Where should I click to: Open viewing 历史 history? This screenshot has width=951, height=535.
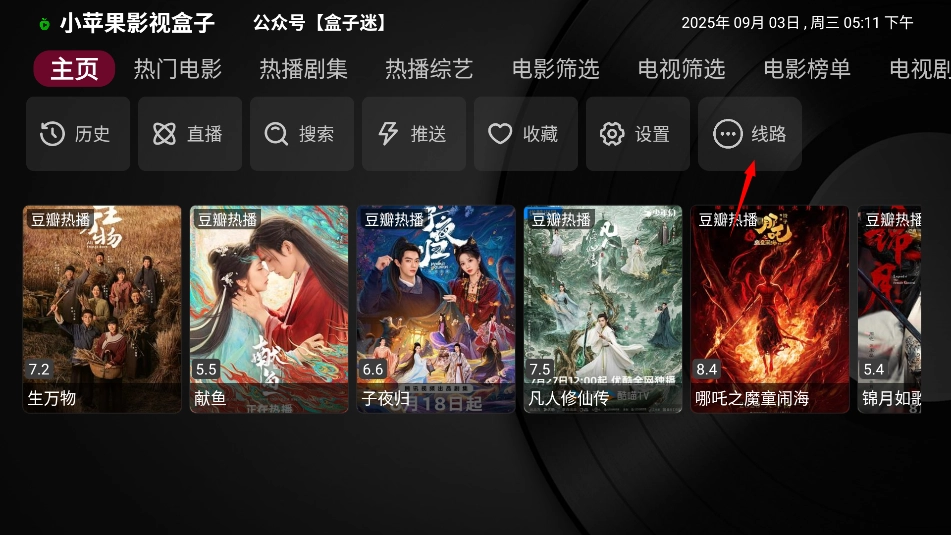point(78,134)
